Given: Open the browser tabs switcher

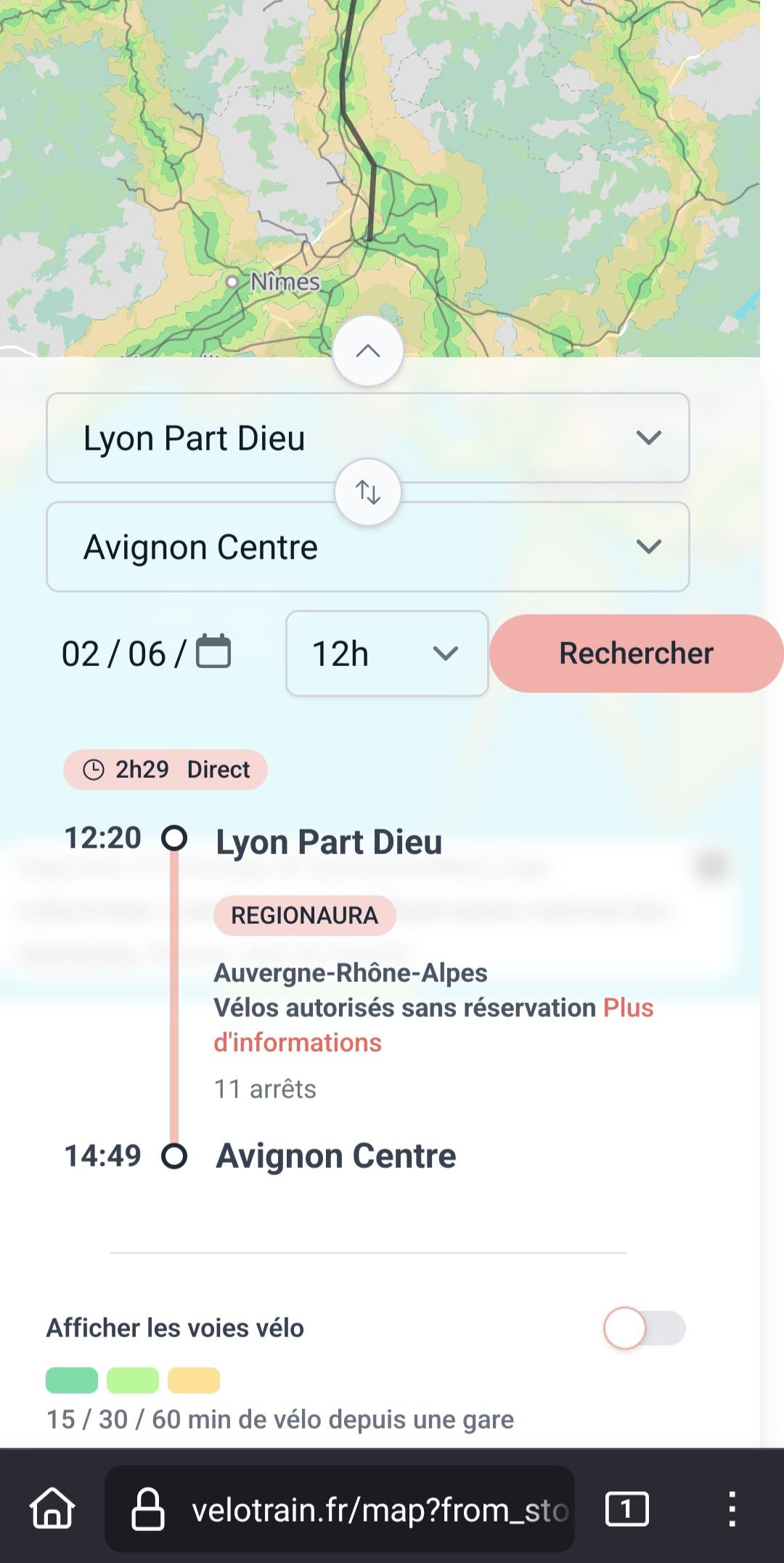Looking at the screenshot, I should 626,1509.
